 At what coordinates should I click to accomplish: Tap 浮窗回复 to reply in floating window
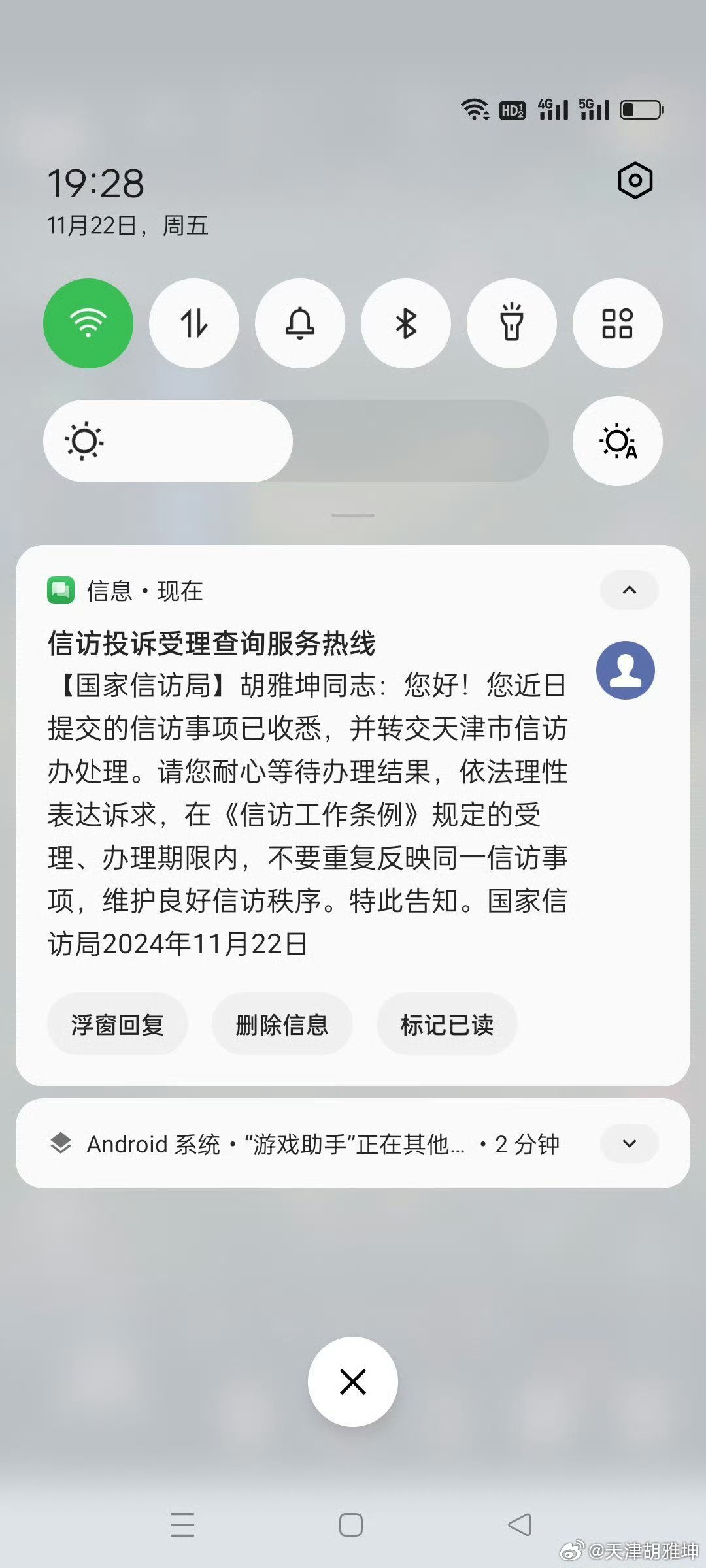pos(117,1024)
